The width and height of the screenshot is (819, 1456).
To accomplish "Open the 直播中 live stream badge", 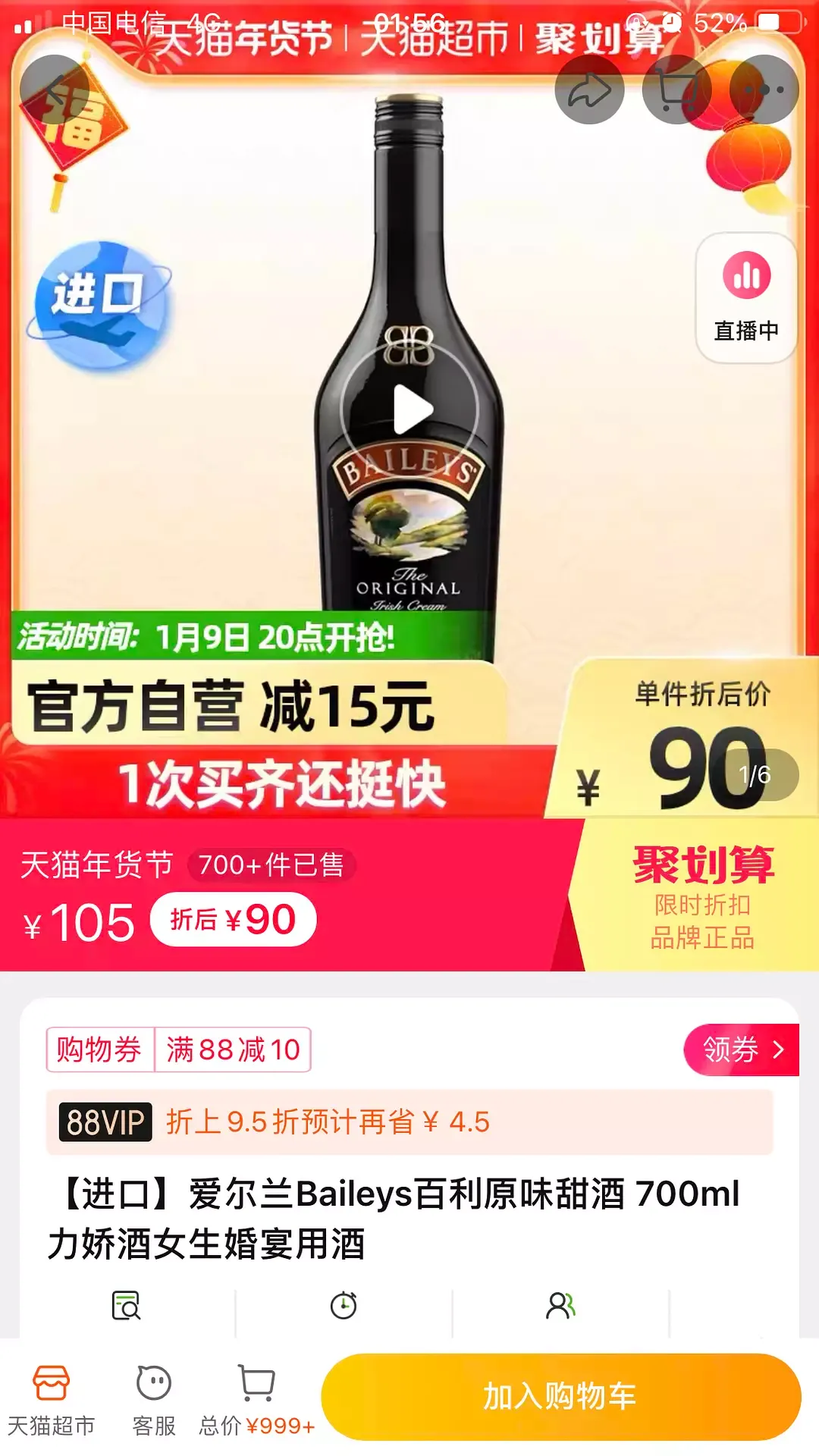I will click(746, 298).
